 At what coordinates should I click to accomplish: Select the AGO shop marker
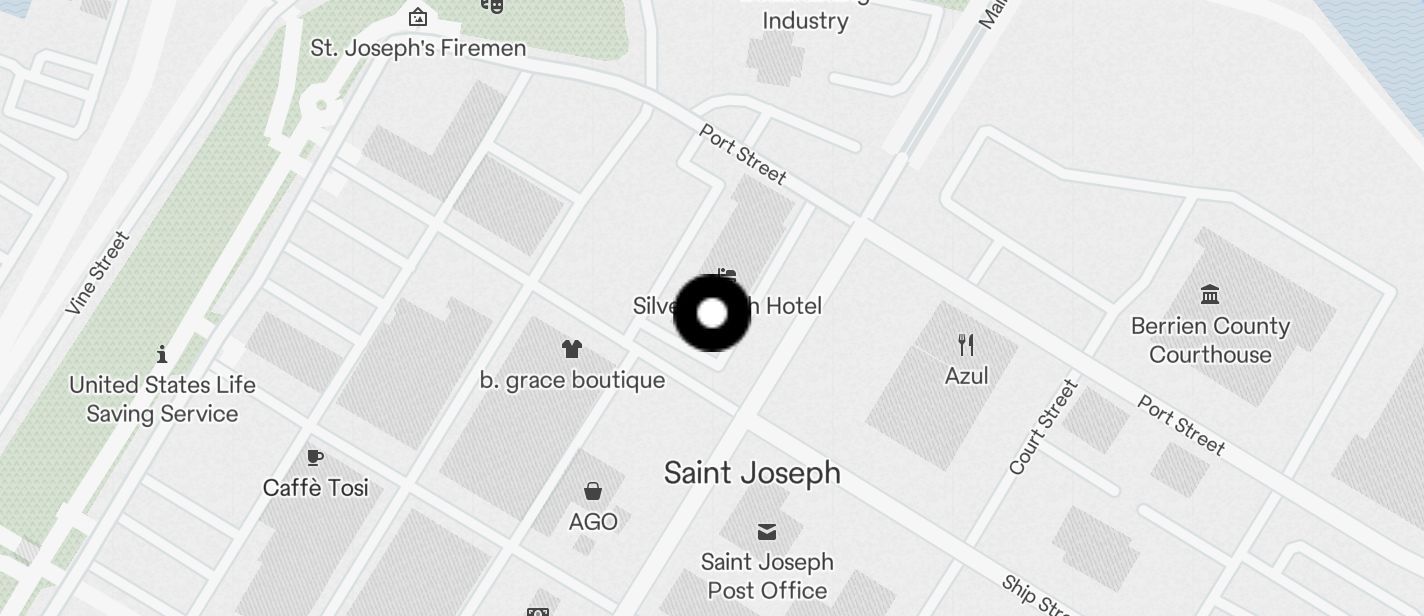(593, 491)
